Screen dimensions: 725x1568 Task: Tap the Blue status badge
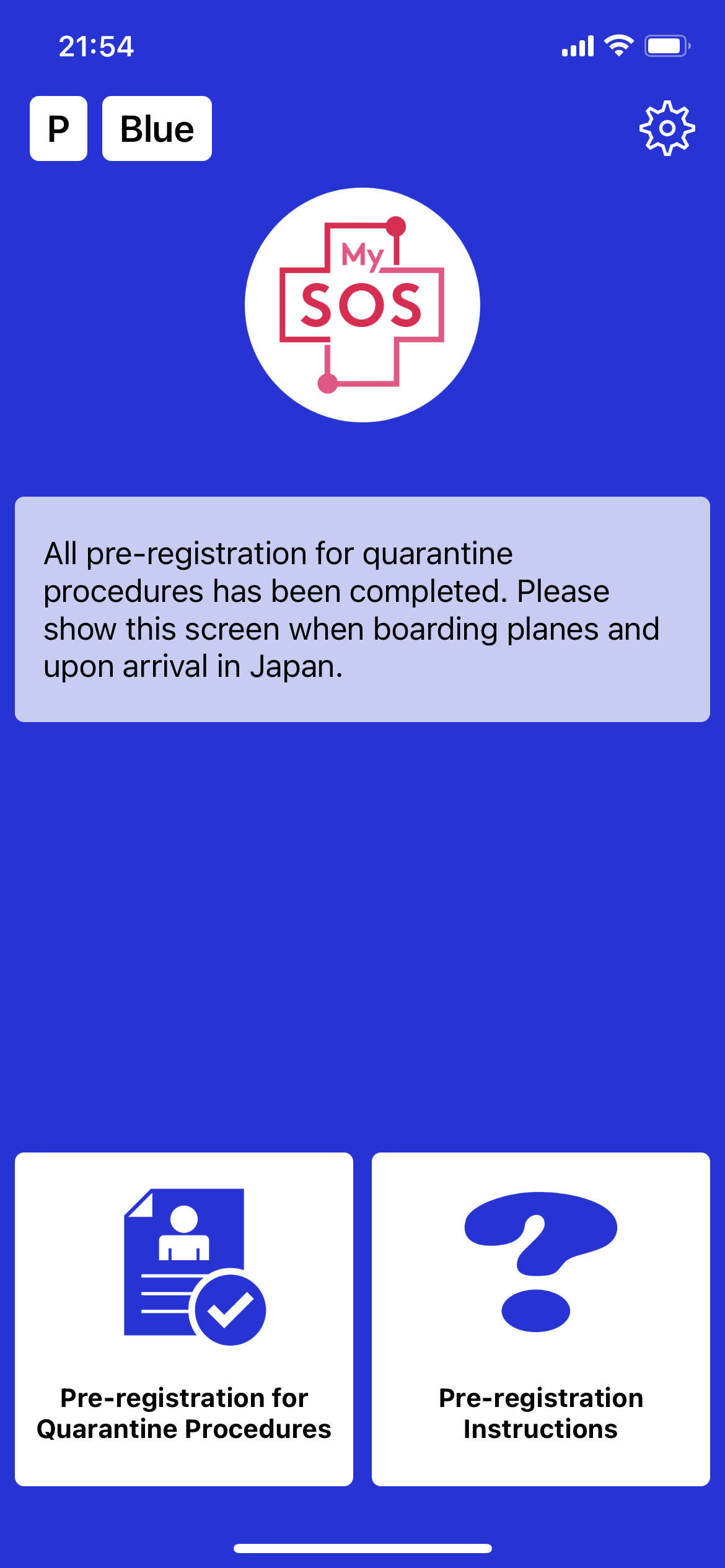tap(157, 129)
